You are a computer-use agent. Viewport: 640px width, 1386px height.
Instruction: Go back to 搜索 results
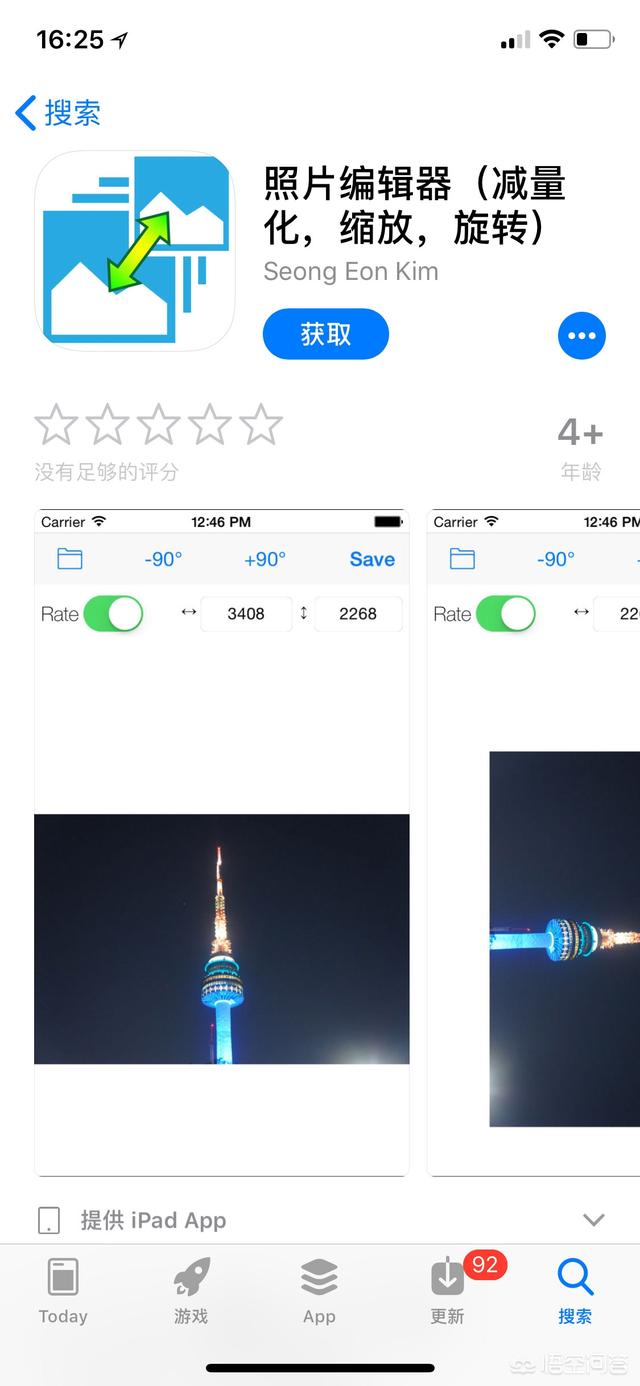(58, 112)
